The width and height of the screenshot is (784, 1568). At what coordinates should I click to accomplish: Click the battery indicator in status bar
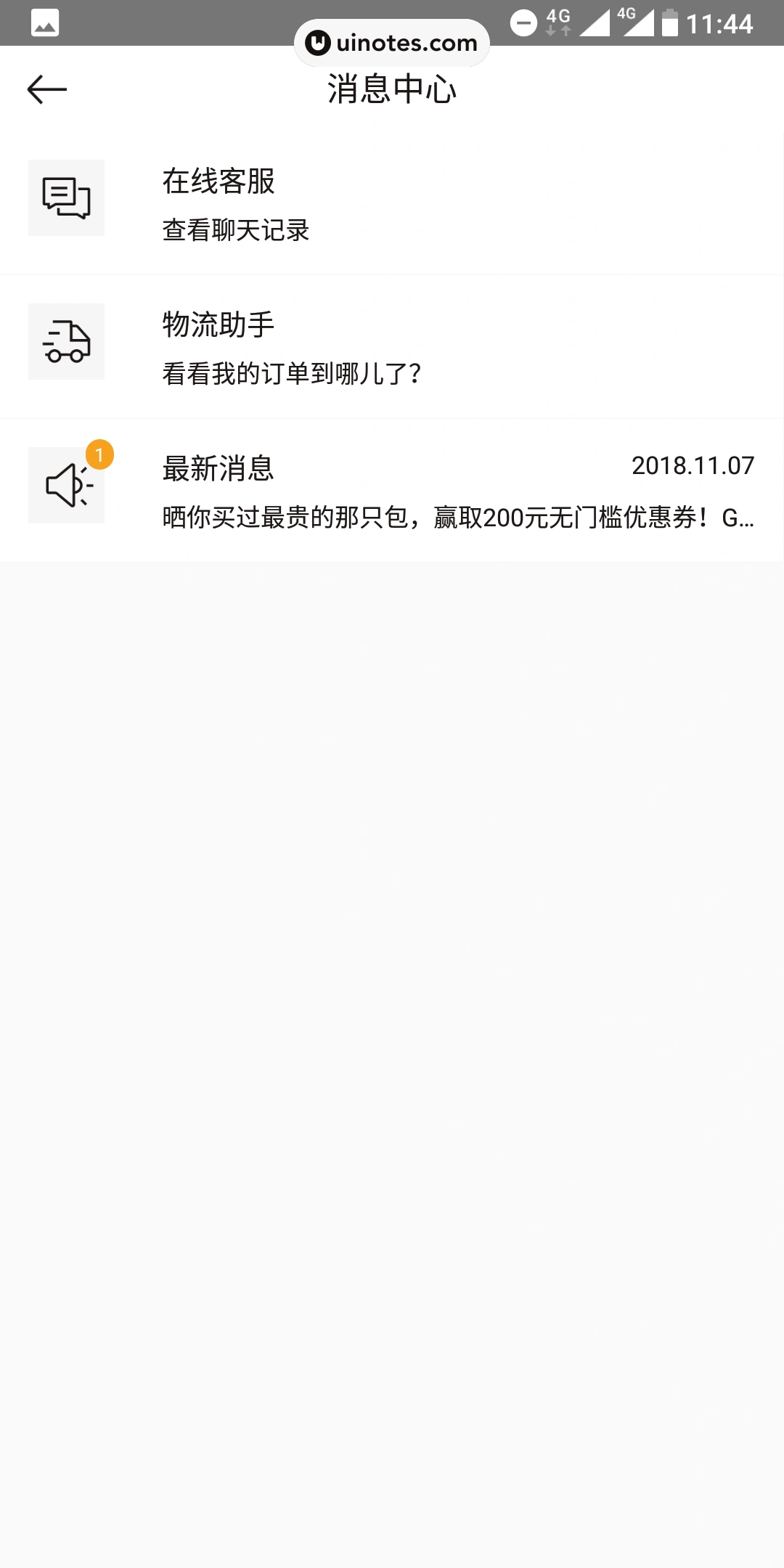coord(669,24)
